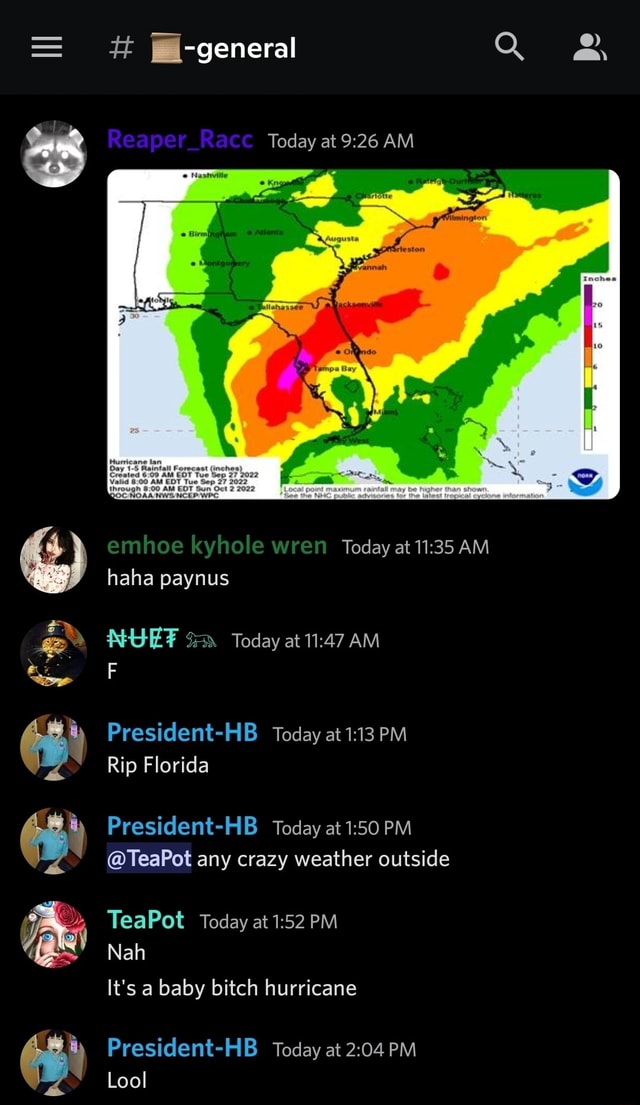Search messages in this channel
The width and height of the screenshot is (640, 1105).
coord(509,47)
